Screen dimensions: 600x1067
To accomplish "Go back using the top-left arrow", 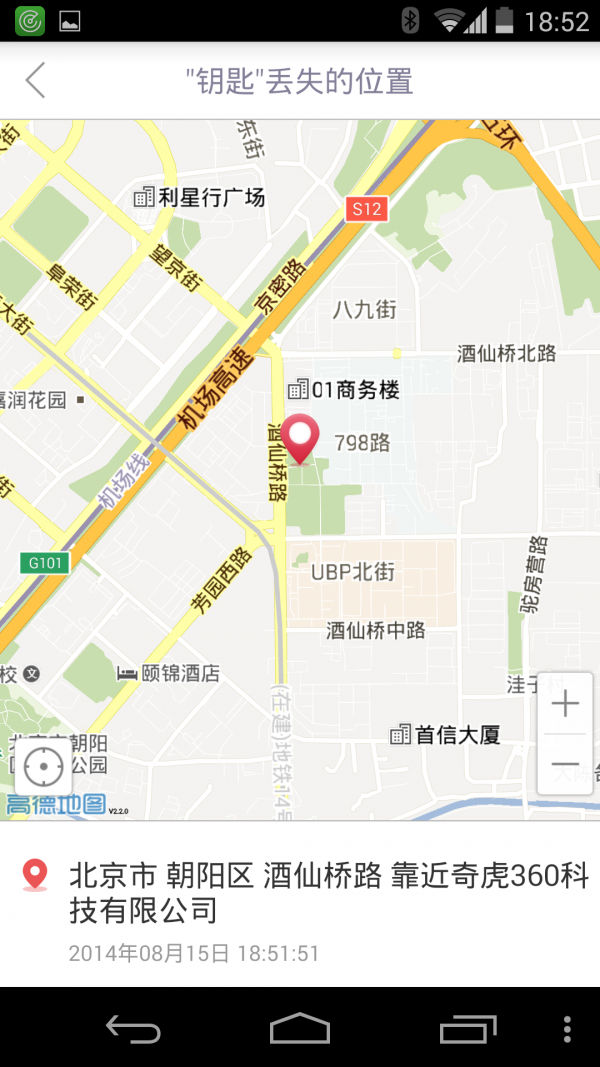I will [35, 80].
